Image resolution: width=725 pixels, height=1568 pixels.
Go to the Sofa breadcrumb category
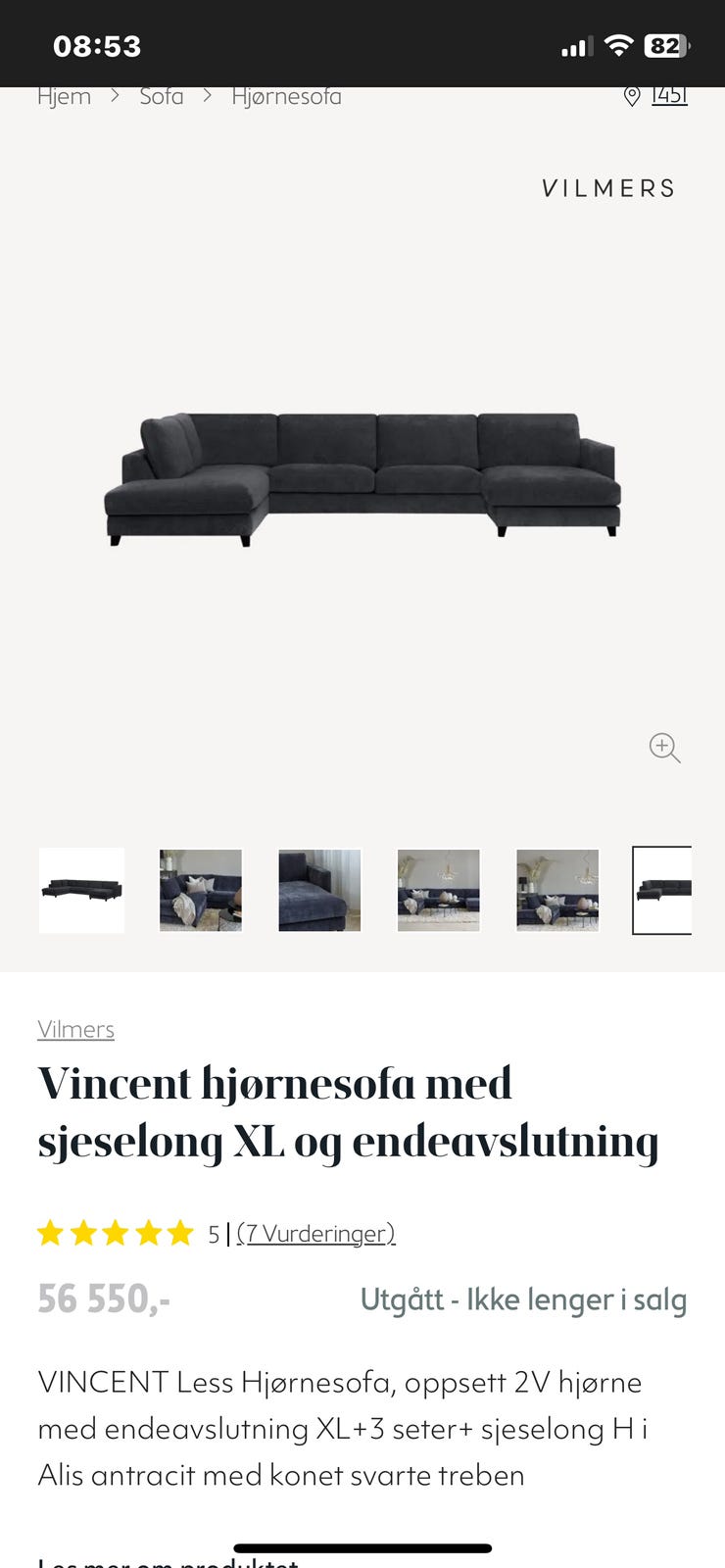pos(162,96)
